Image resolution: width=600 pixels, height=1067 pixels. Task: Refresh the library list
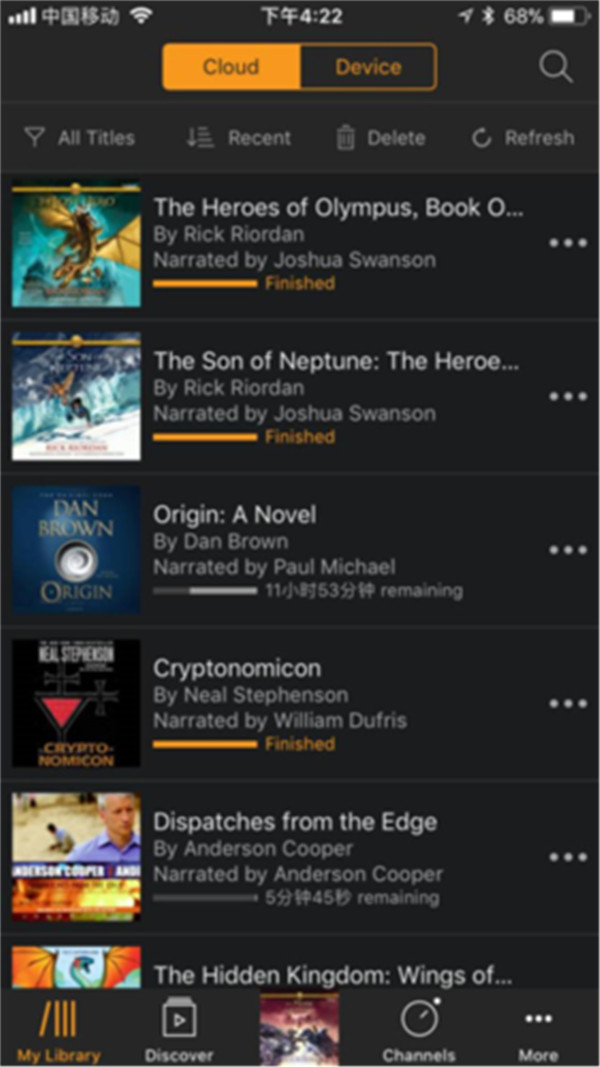point(523,138)
